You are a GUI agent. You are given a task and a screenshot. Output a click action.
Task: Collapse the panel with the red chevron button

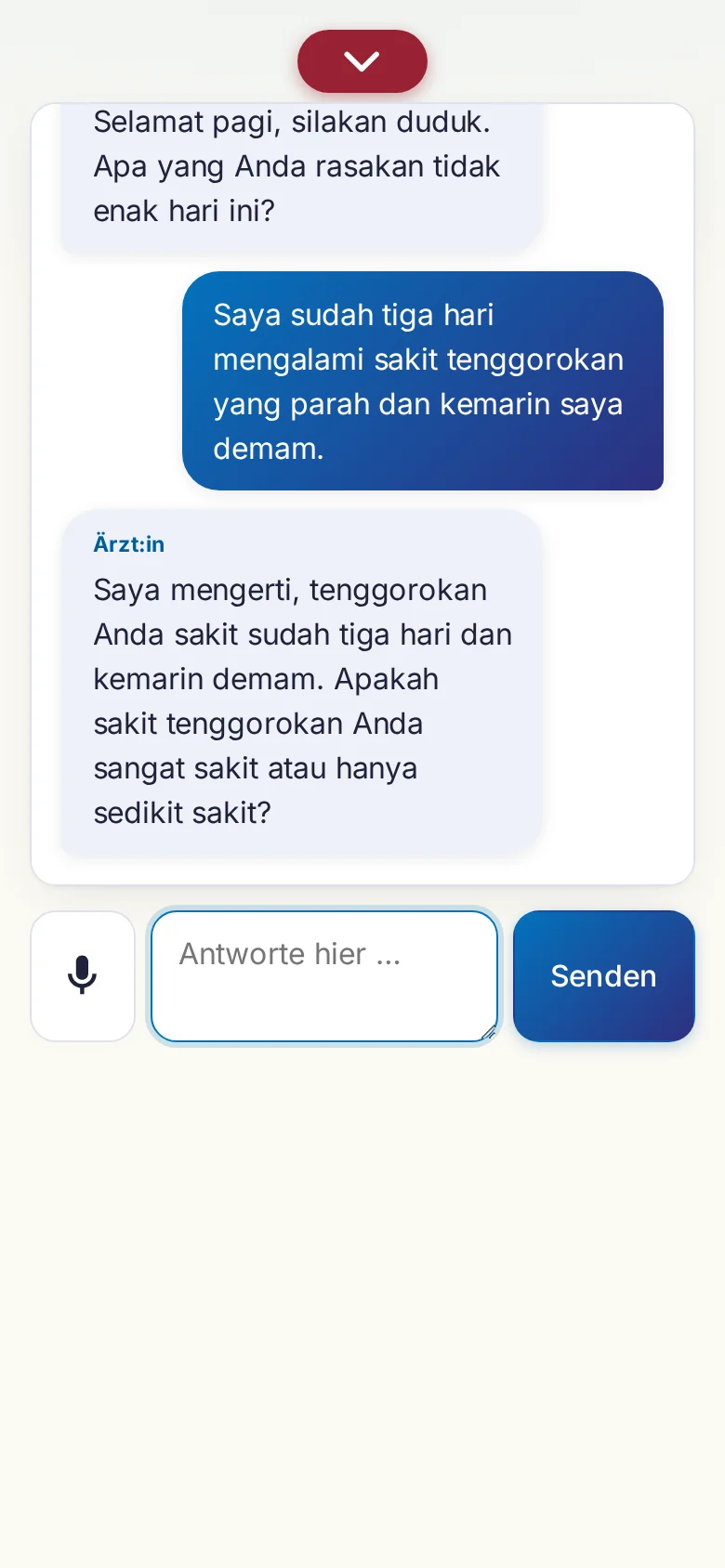[362, 61]
